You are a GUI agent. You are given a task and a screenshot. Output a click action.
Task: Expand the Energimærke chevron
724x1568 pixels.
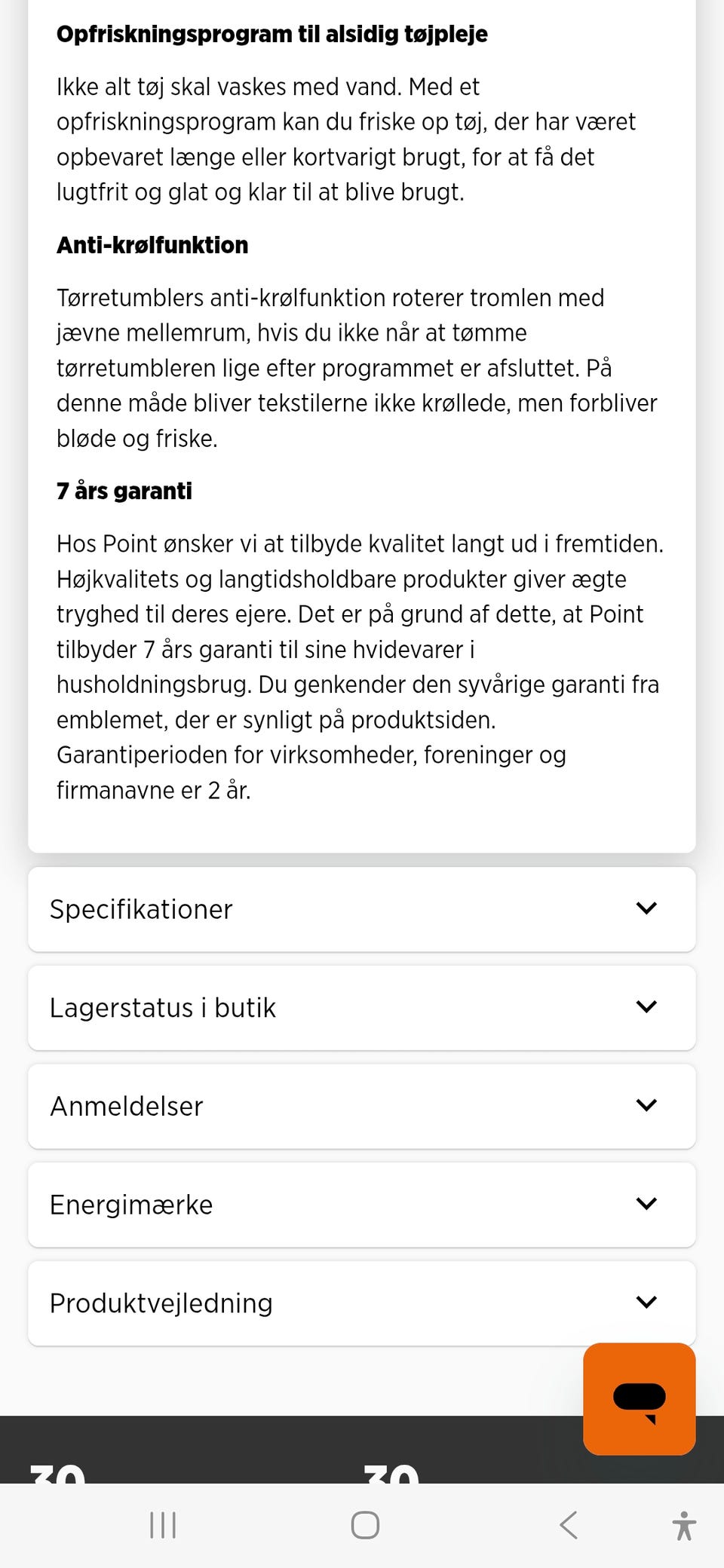click(646, 1204)
